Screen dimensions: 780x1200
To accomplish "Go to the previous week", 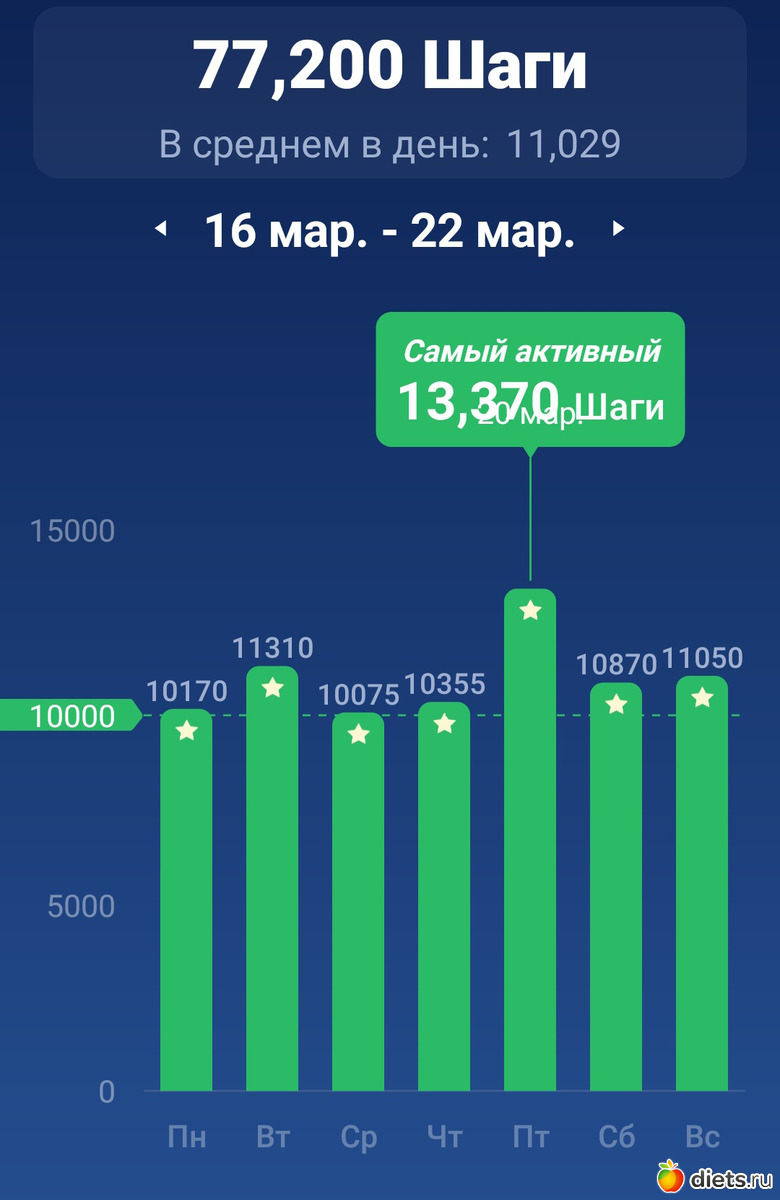I will 160,230.
